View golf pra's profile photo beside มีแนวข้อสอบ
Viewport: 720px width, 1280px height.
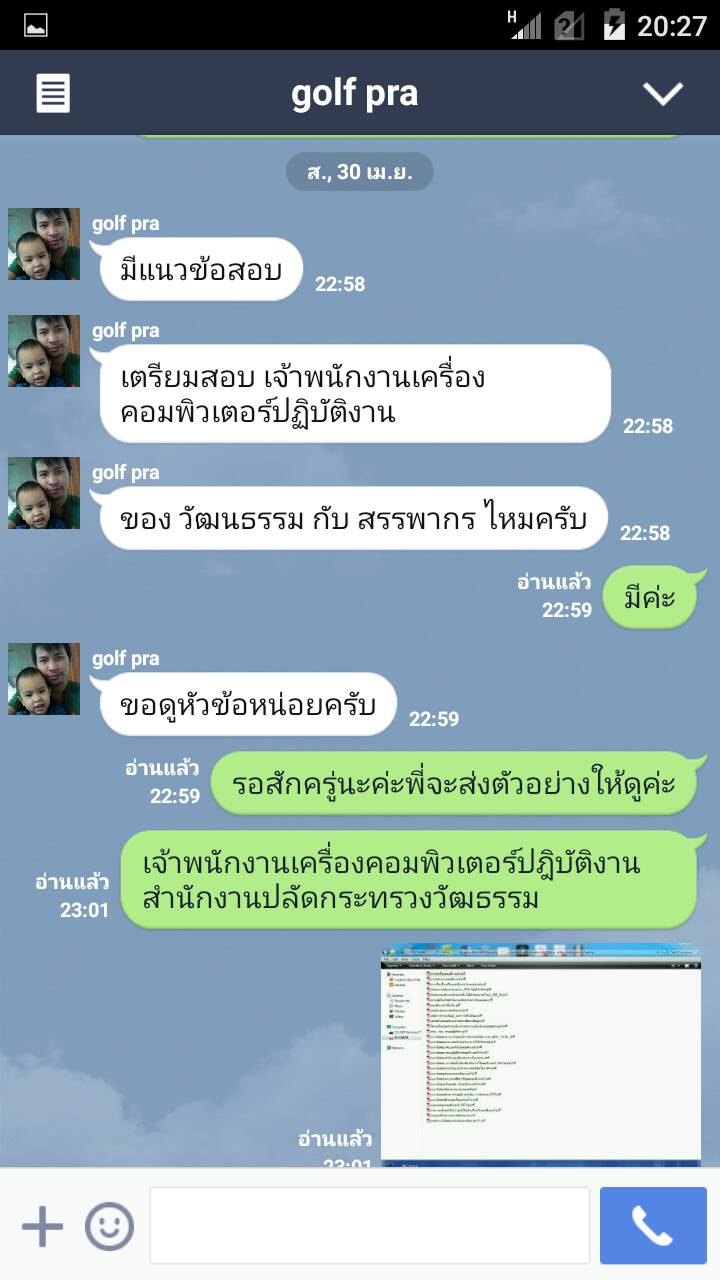pyautogui.click(x=44, y=244)
